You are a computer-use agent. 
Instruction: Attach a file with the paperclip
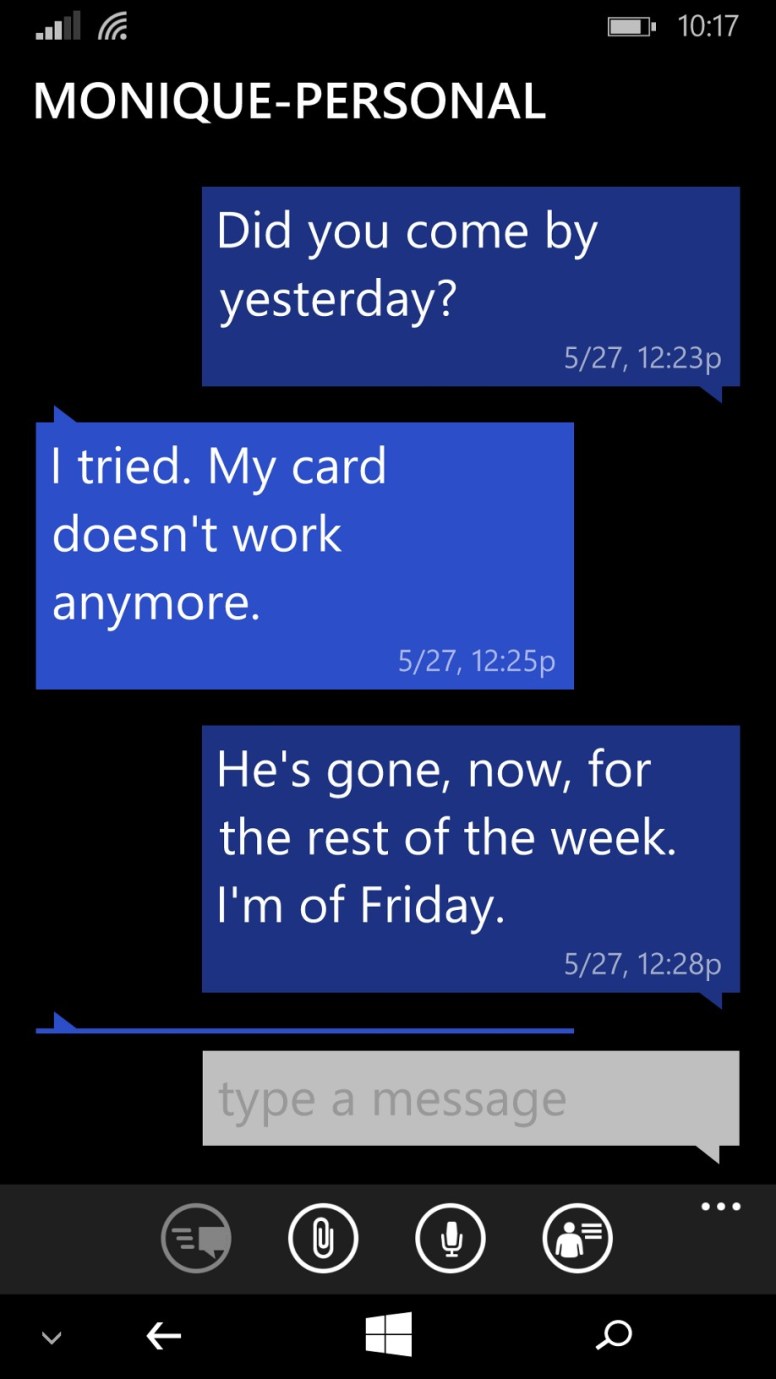coord(323,1239)
